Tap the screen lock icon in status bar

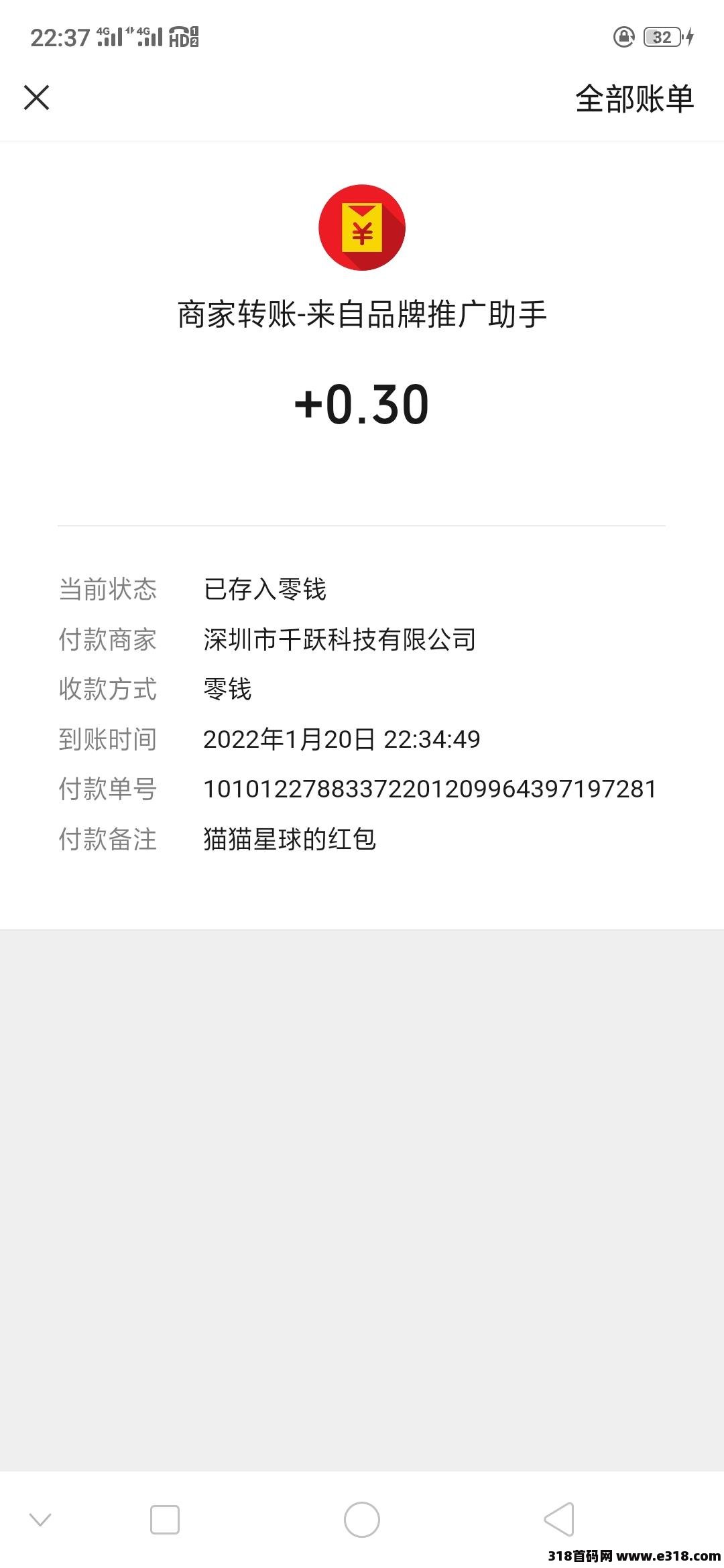pos(623,37)
